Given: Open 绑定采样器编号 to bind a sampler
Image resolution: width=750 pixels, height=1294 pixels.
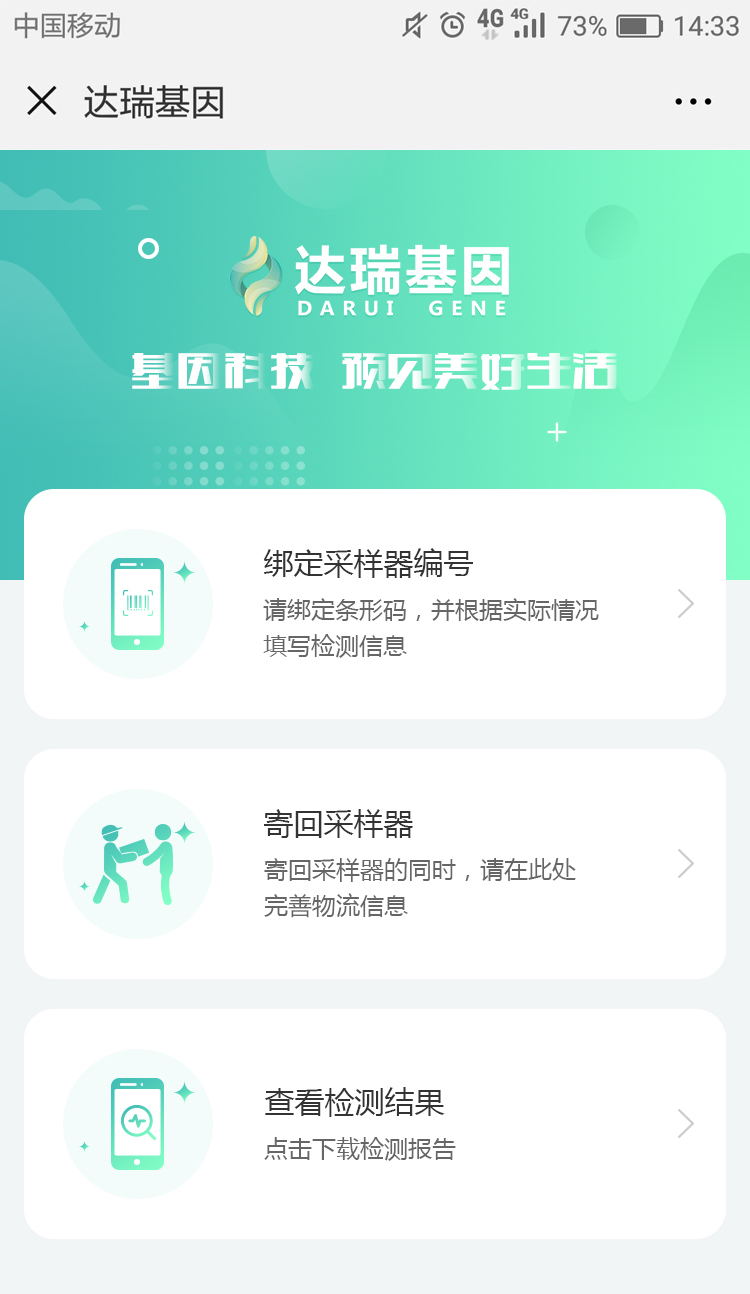Looking at the screenshot, I should pos(375,603).
